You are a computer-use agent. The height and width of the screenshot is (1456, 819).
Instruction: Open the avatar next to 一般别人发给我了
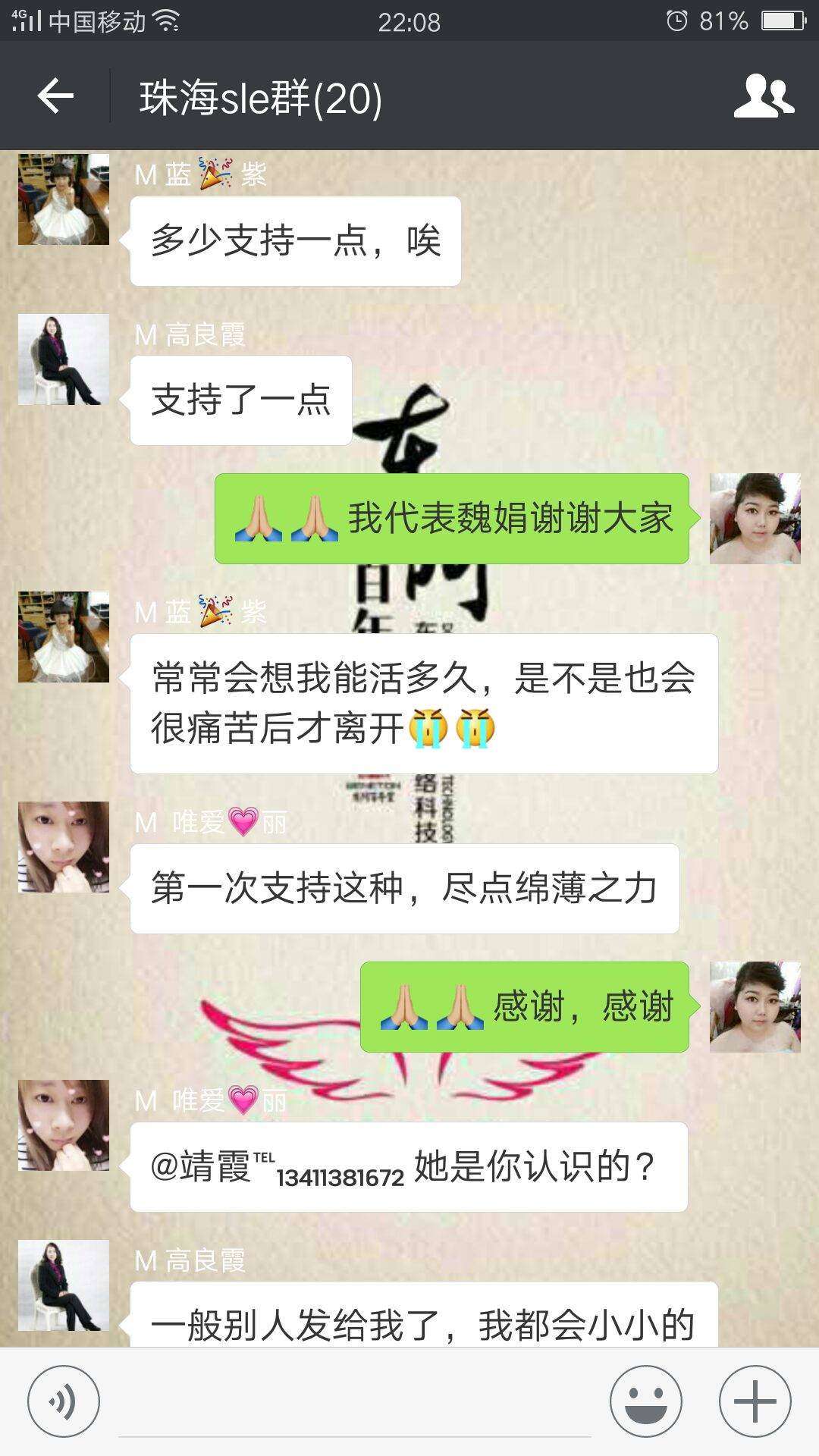tap(64, 1285)
